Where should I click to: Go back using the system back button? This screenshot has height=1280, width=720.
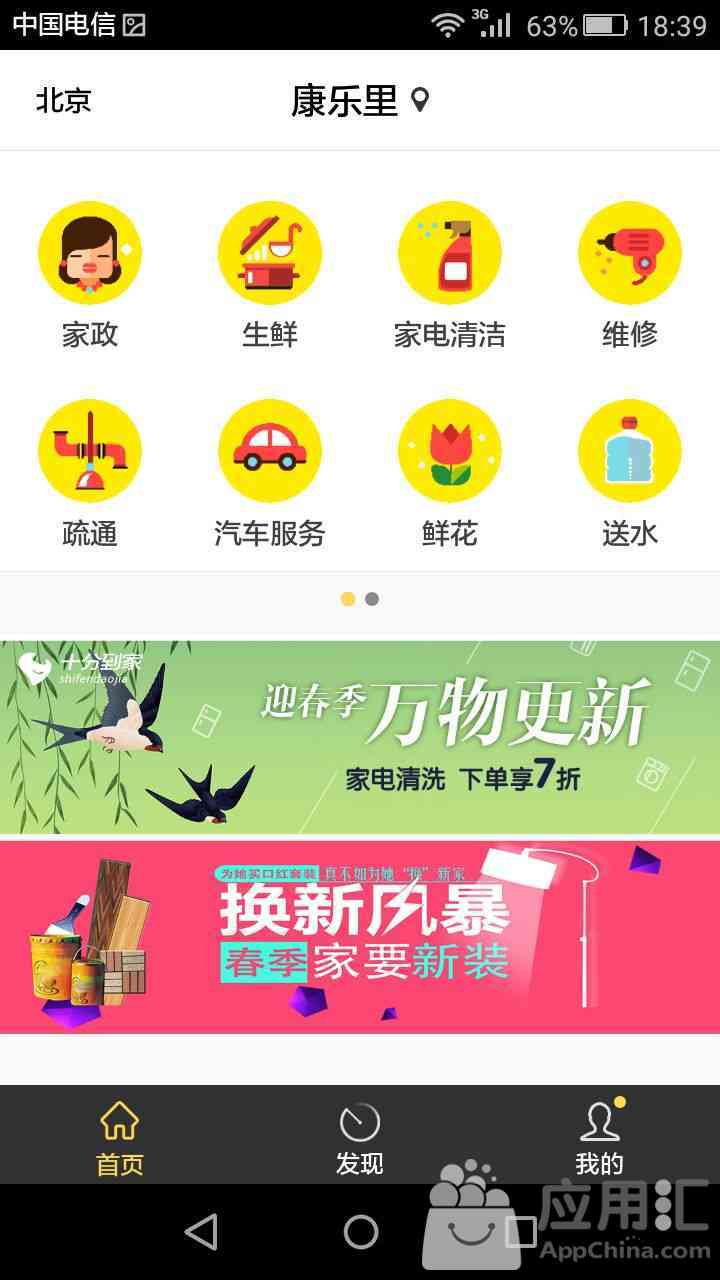tap(201, 1232)
